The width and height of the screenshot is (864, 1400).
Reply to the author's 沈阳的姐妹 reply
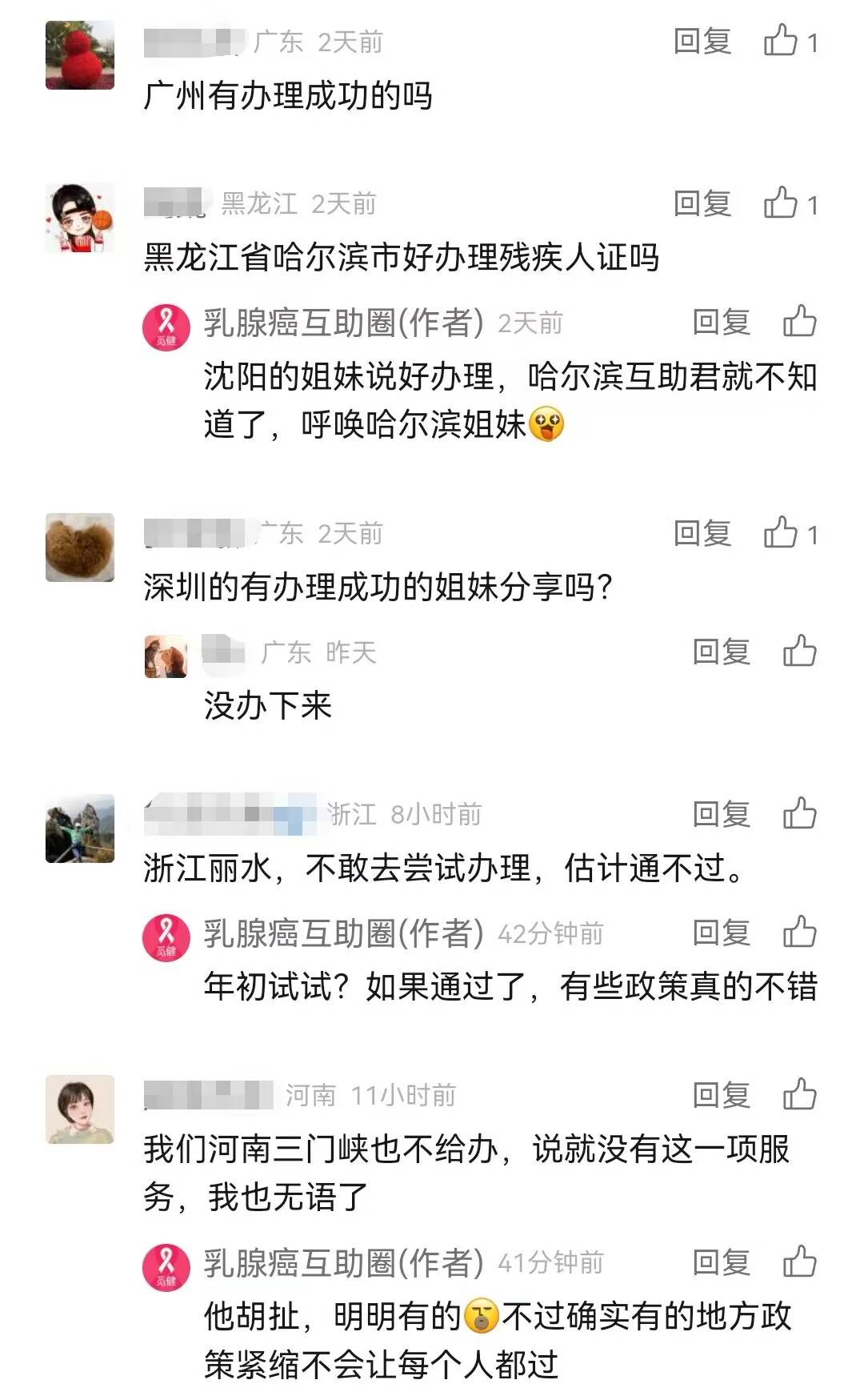tap(722, 322)
